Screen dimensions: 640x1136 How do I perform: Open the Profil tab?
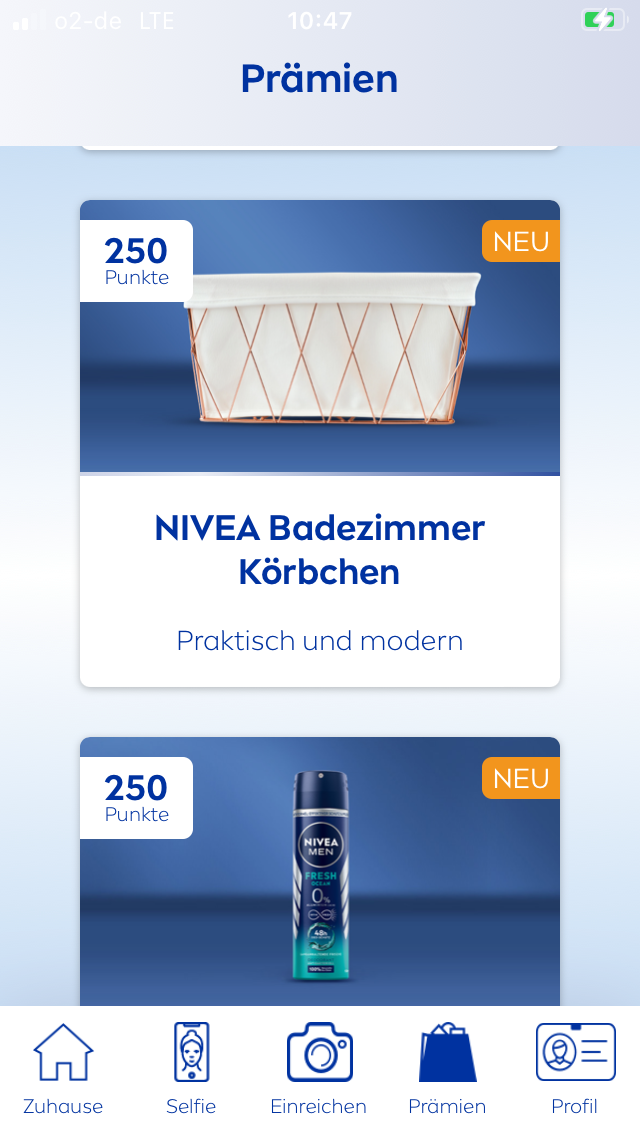(575, 1069)
